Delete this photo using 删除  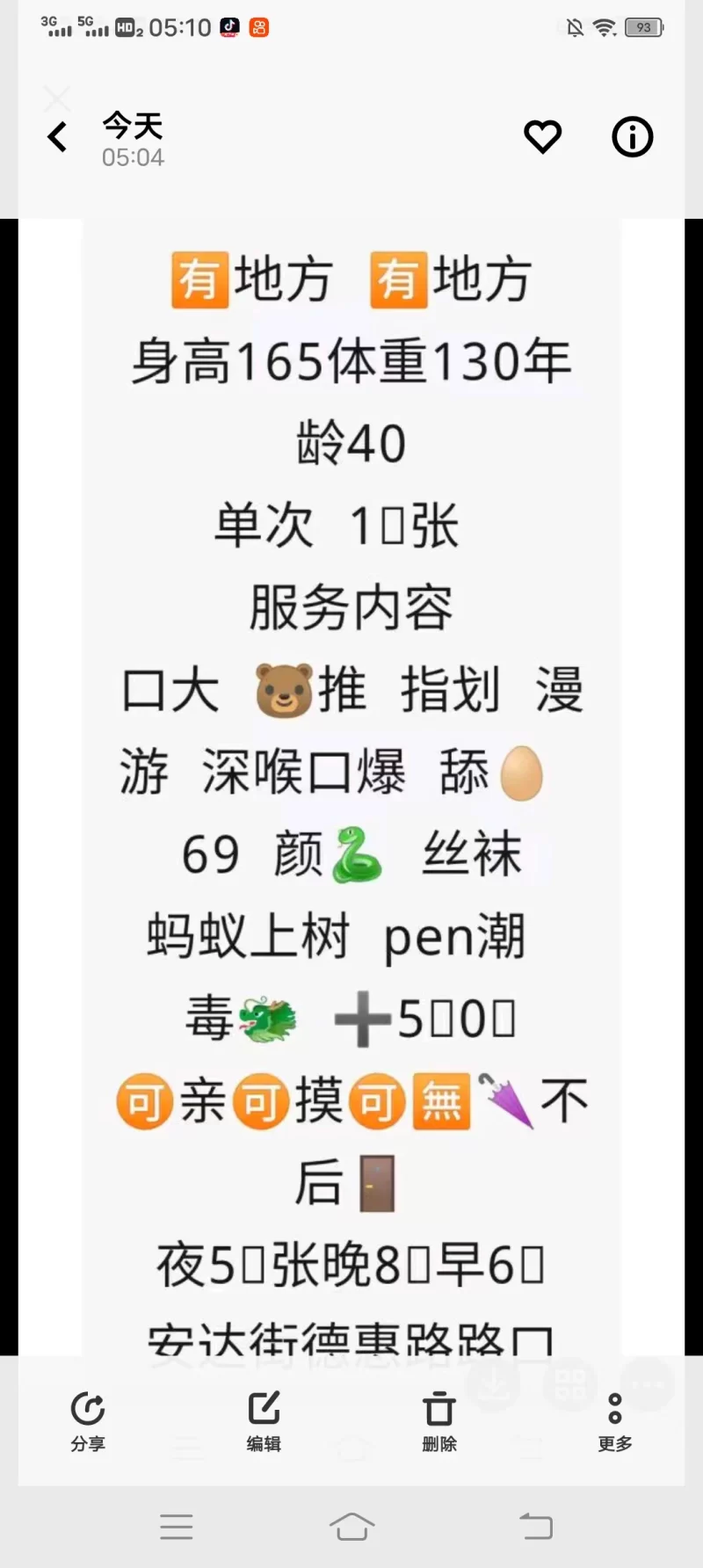[x=439, y=1420]
